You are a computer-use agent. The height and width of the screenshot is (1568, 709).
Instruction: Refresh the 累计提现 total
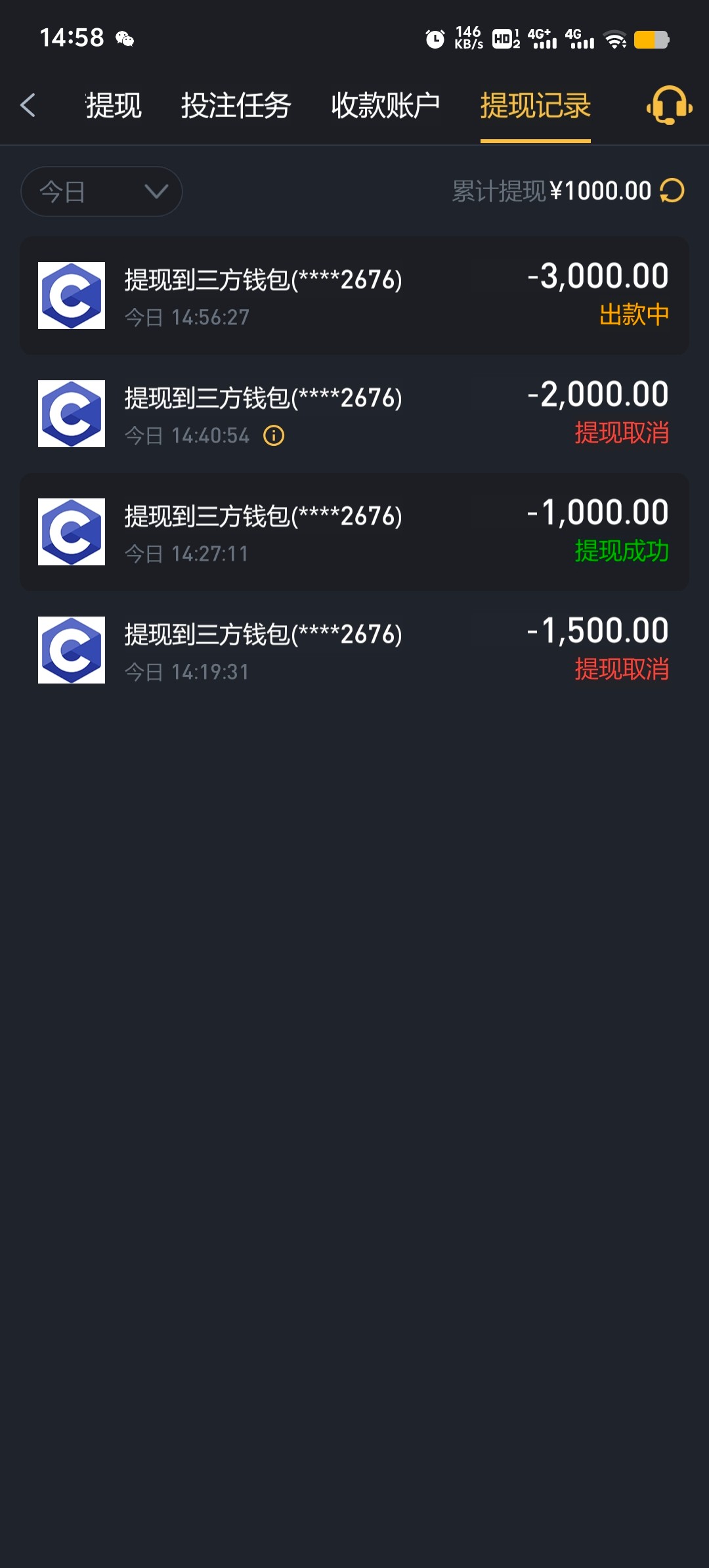coord(672,191)
